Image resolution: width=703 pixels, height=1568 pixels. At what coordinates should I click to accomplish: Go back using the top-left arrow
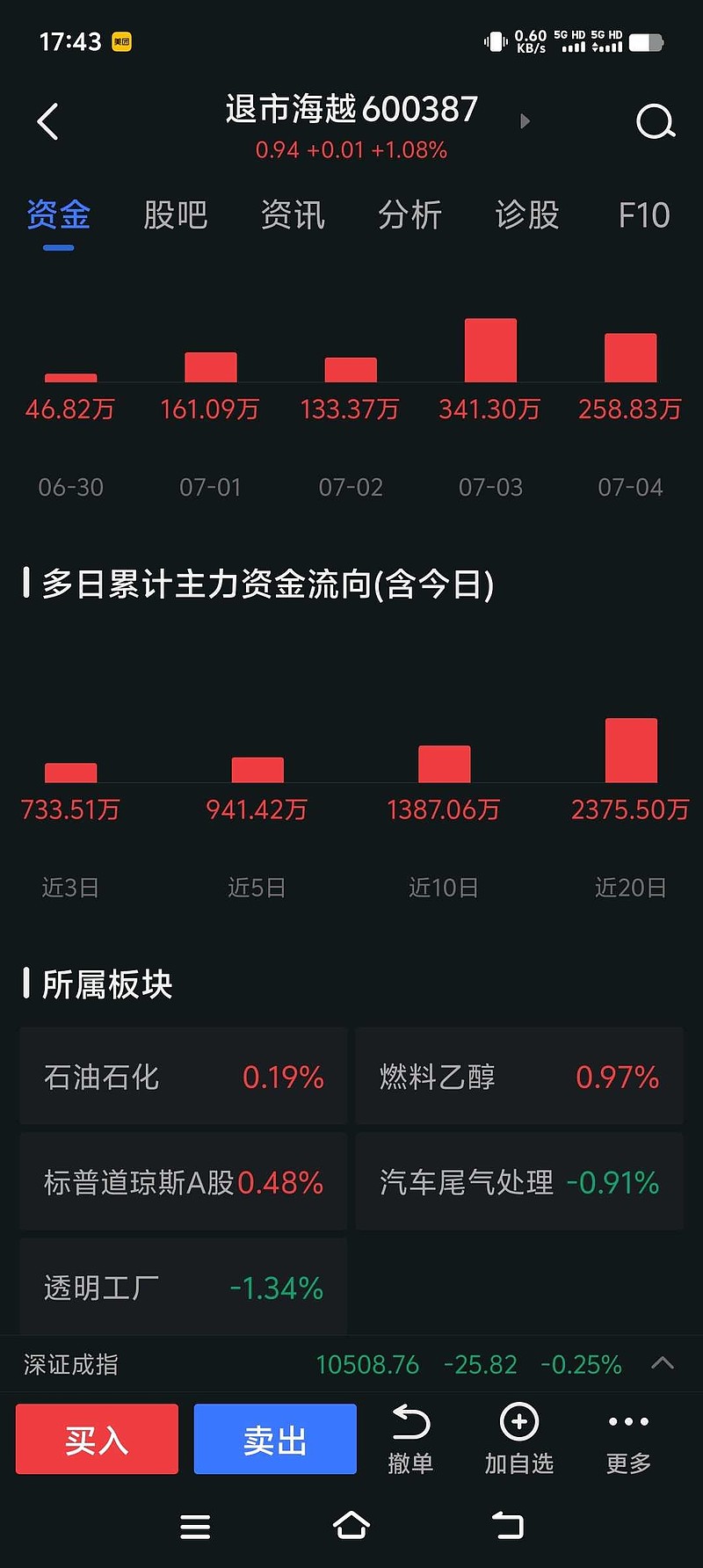[x=48, y=121]
